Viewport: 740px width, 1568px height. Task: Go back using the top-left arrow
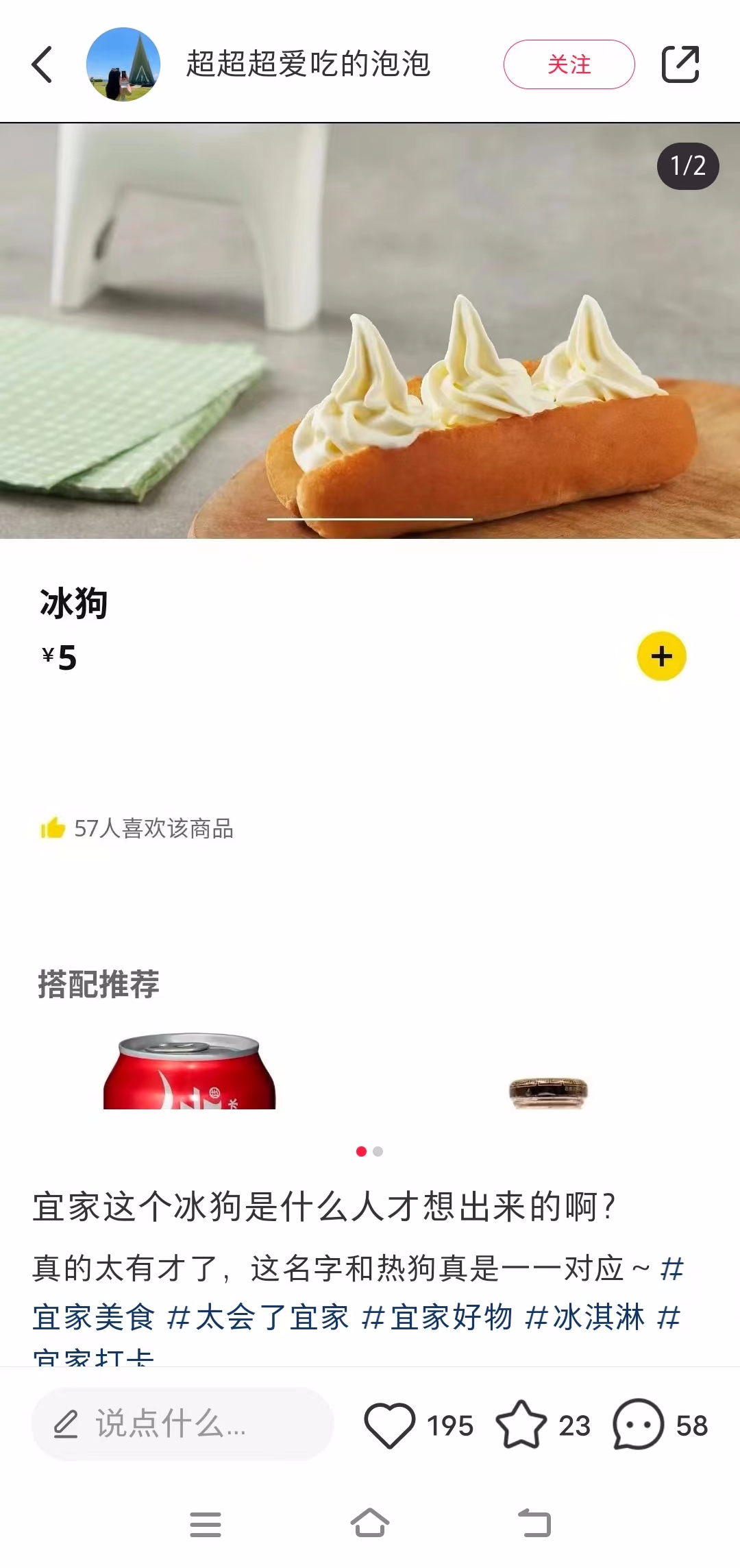point(42,64)
